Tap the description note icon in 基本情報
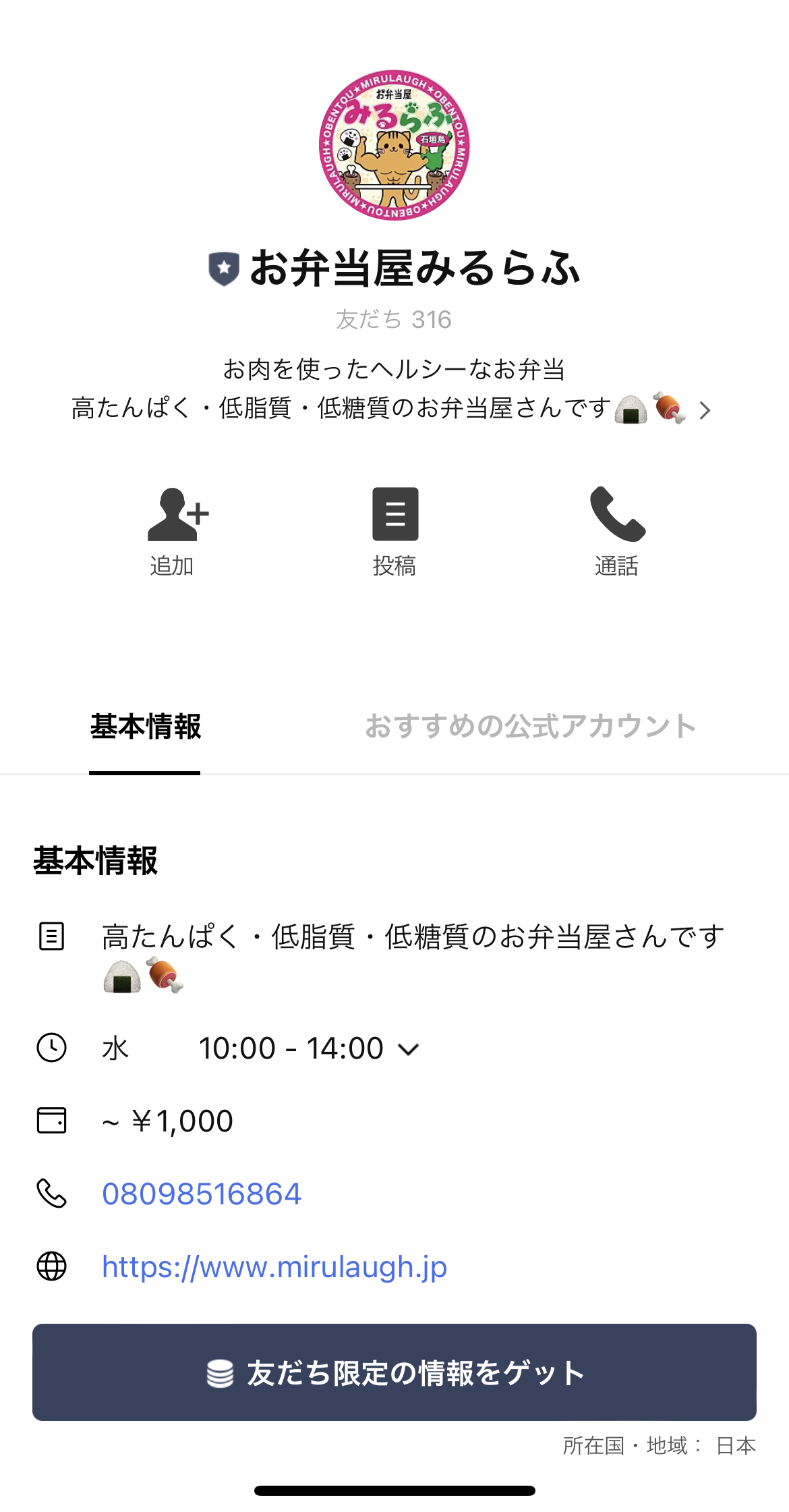 (x=51, y=937)
